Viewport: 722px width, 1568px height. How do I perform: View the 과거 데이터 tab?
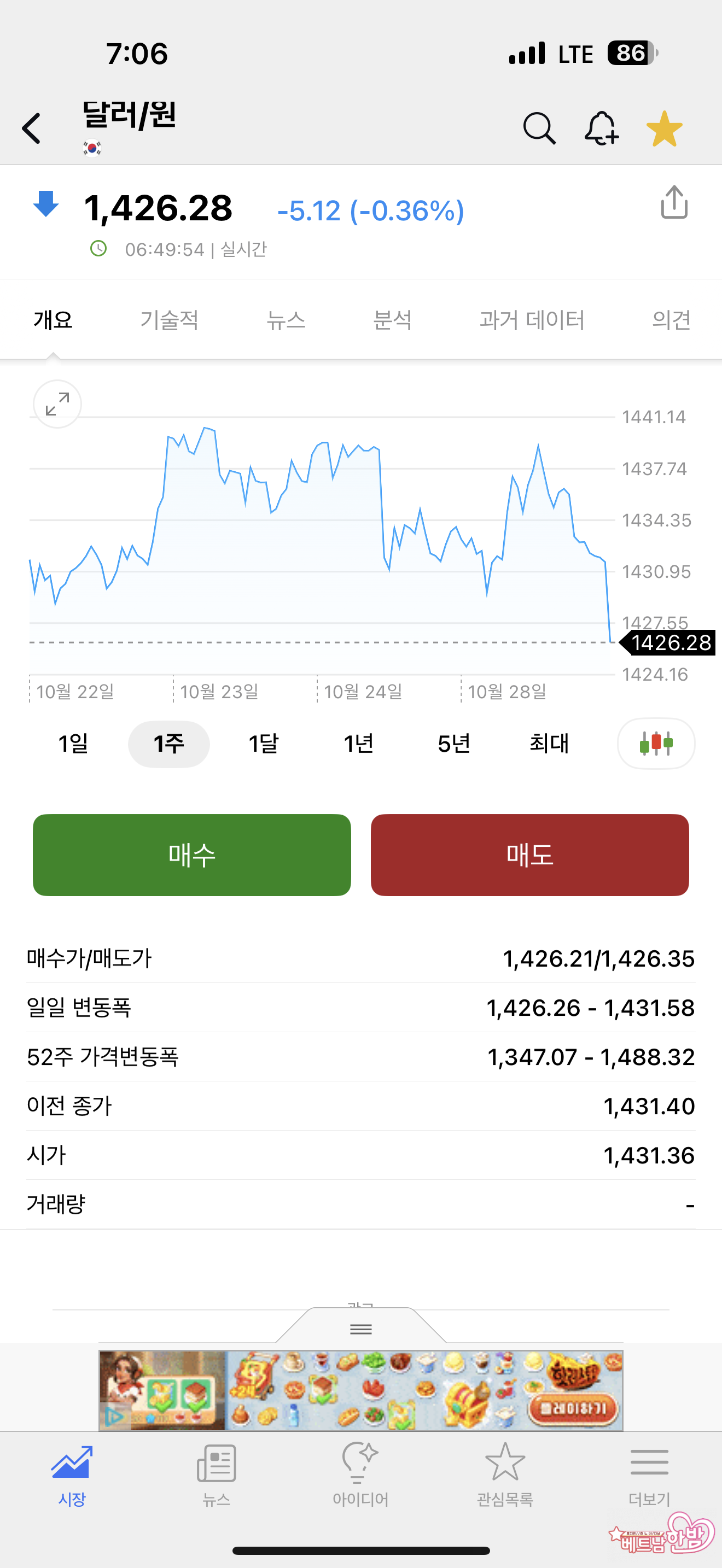pos(532,320)
